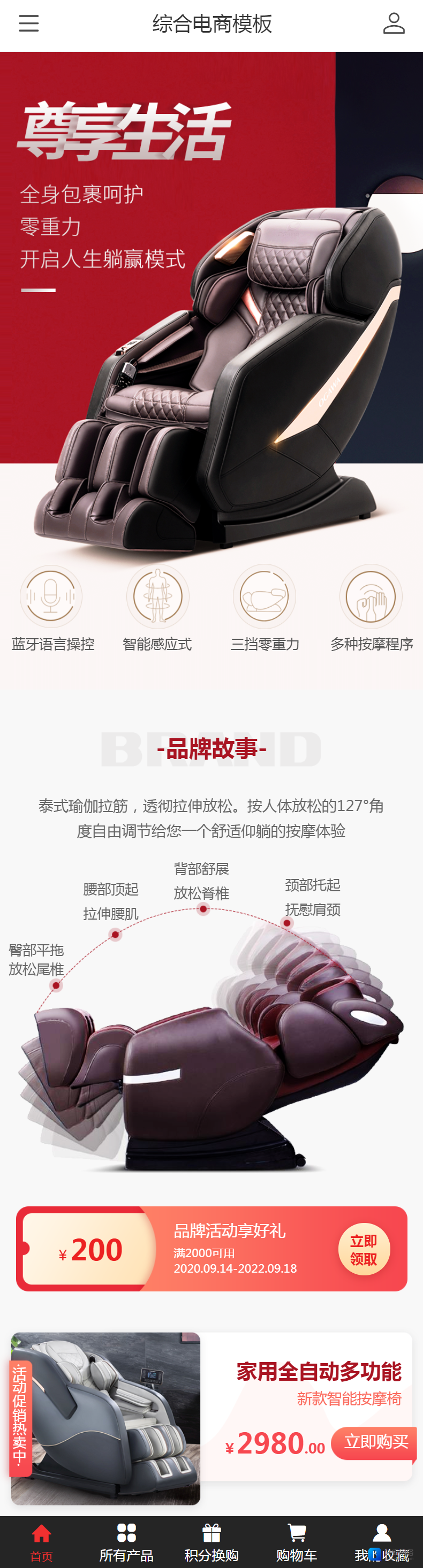Screen dimensions: 423x1568
Task: Switch to the 所有产品 tab
Action: coord(126,1542)
